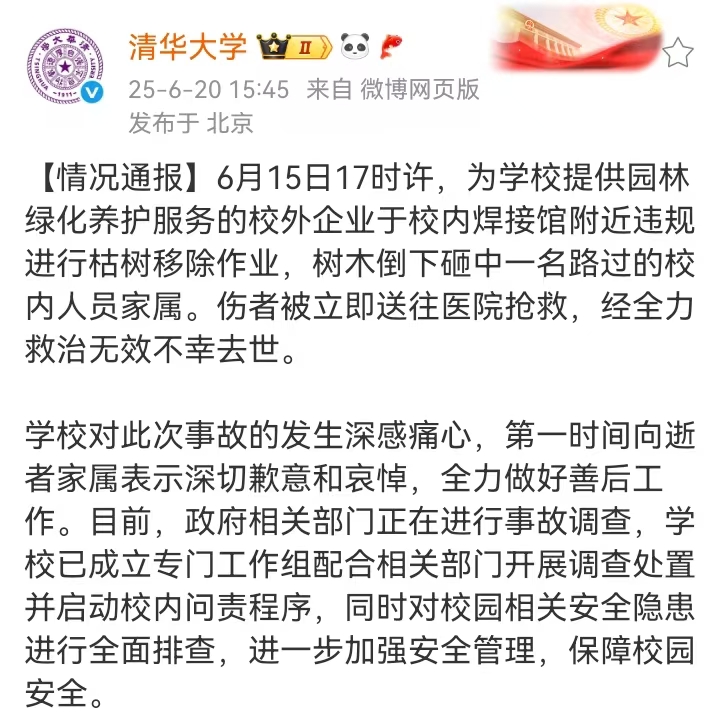Favorite this post with the star icon

(678, 50)
